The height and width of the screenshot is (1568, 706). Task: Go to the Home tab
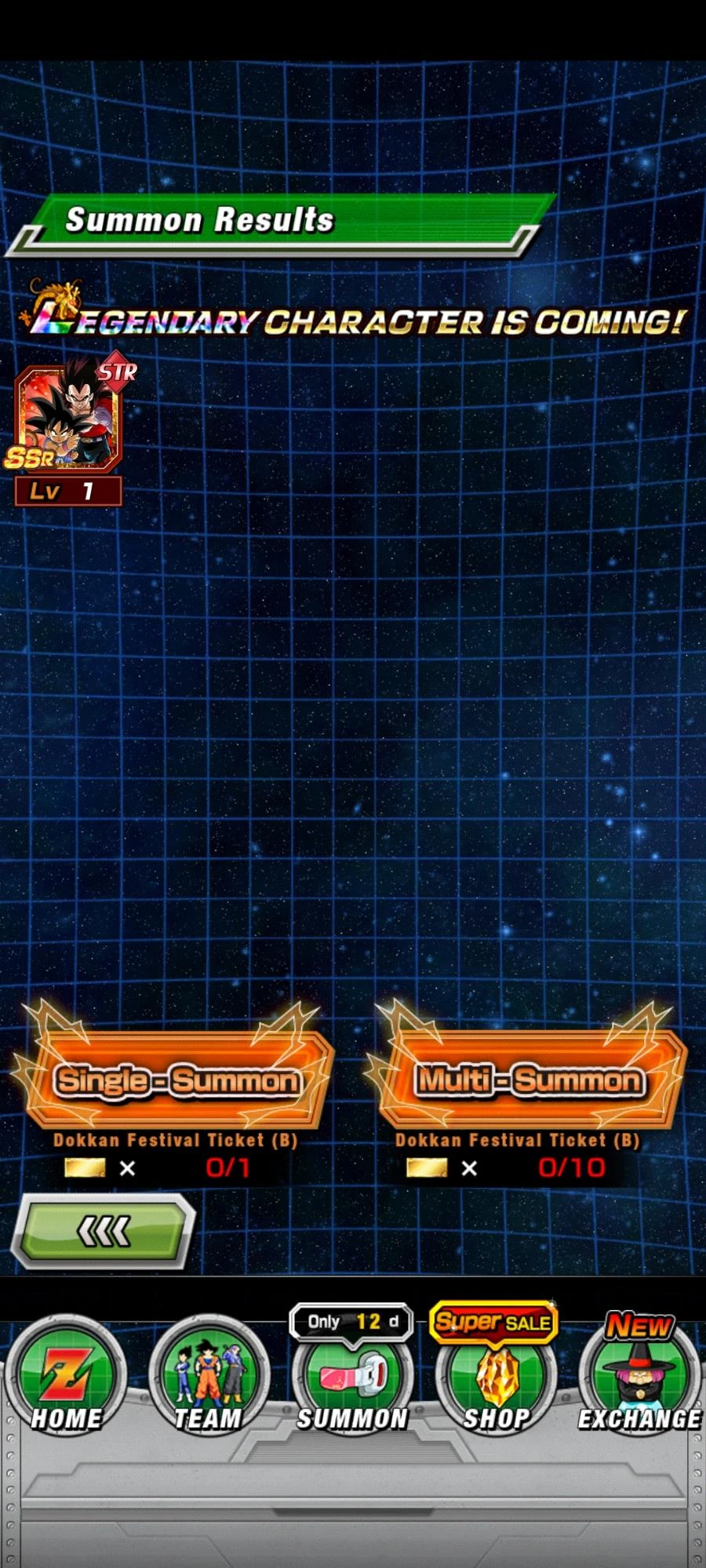pyautogui.click(x=66, y=1379)
